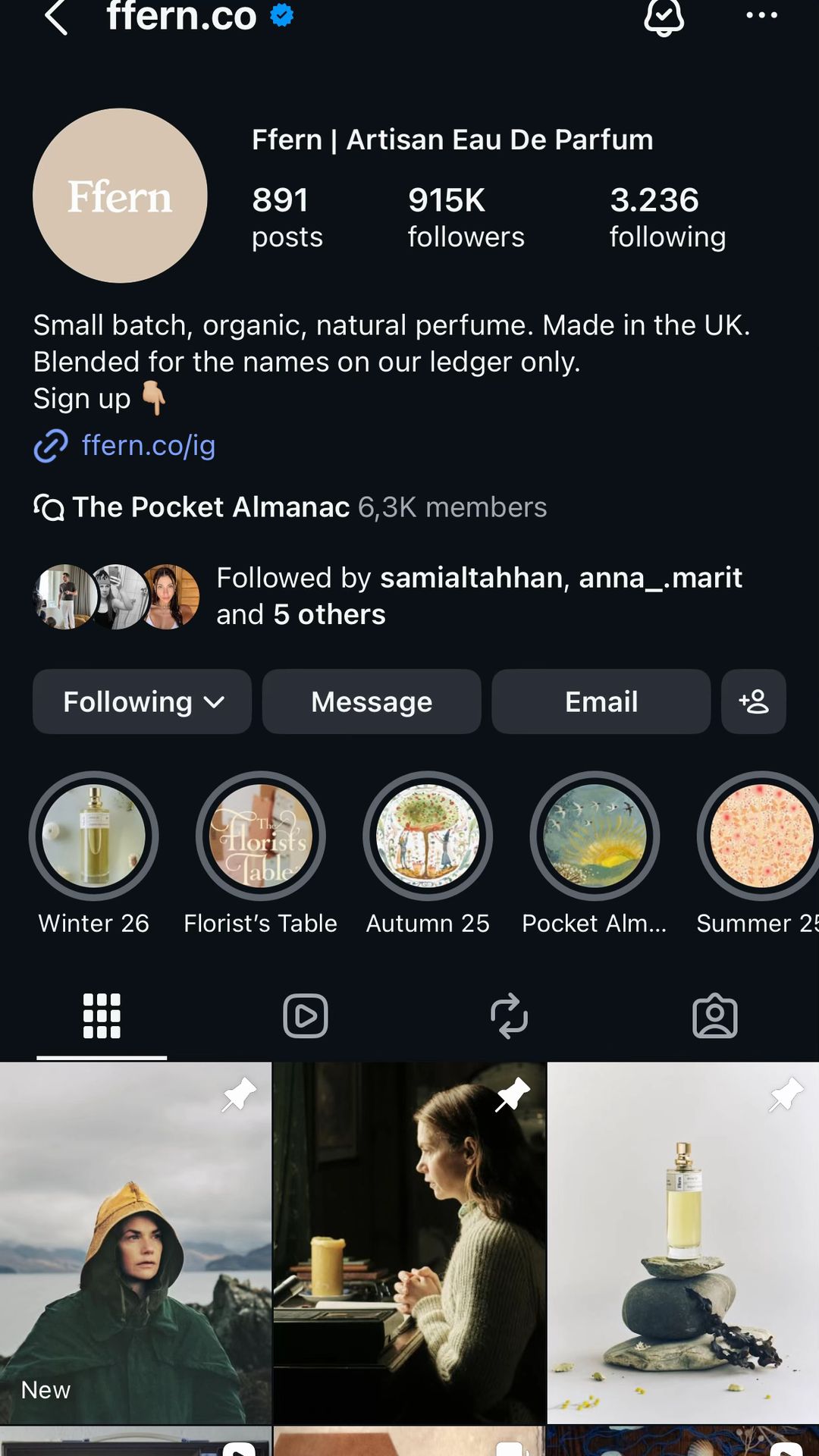This screenshot has width=819, height=1456.
Task: Switch to the reposts tab
Action: 509,1016
